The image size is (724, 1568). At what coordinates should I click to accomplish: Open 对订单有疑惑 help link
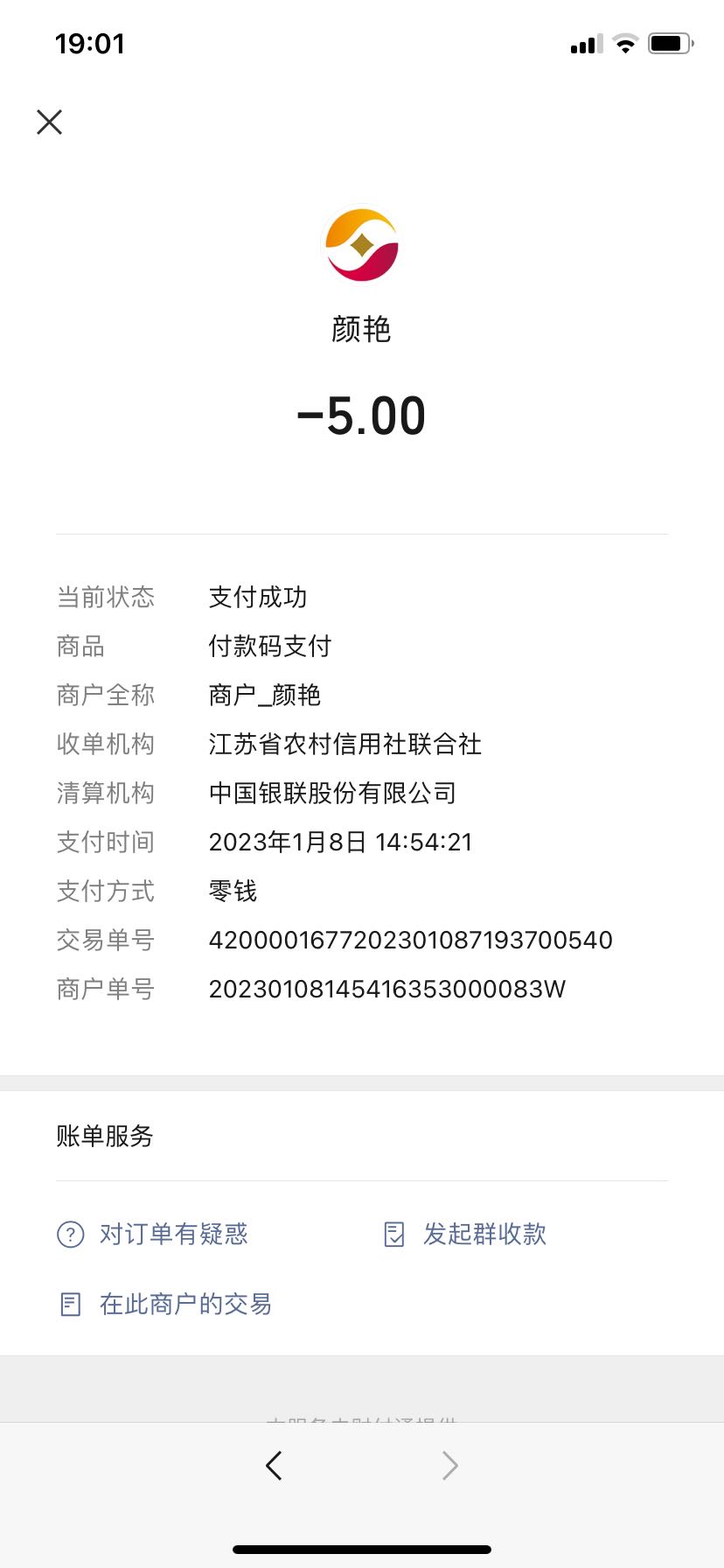tap(152, 1234)
